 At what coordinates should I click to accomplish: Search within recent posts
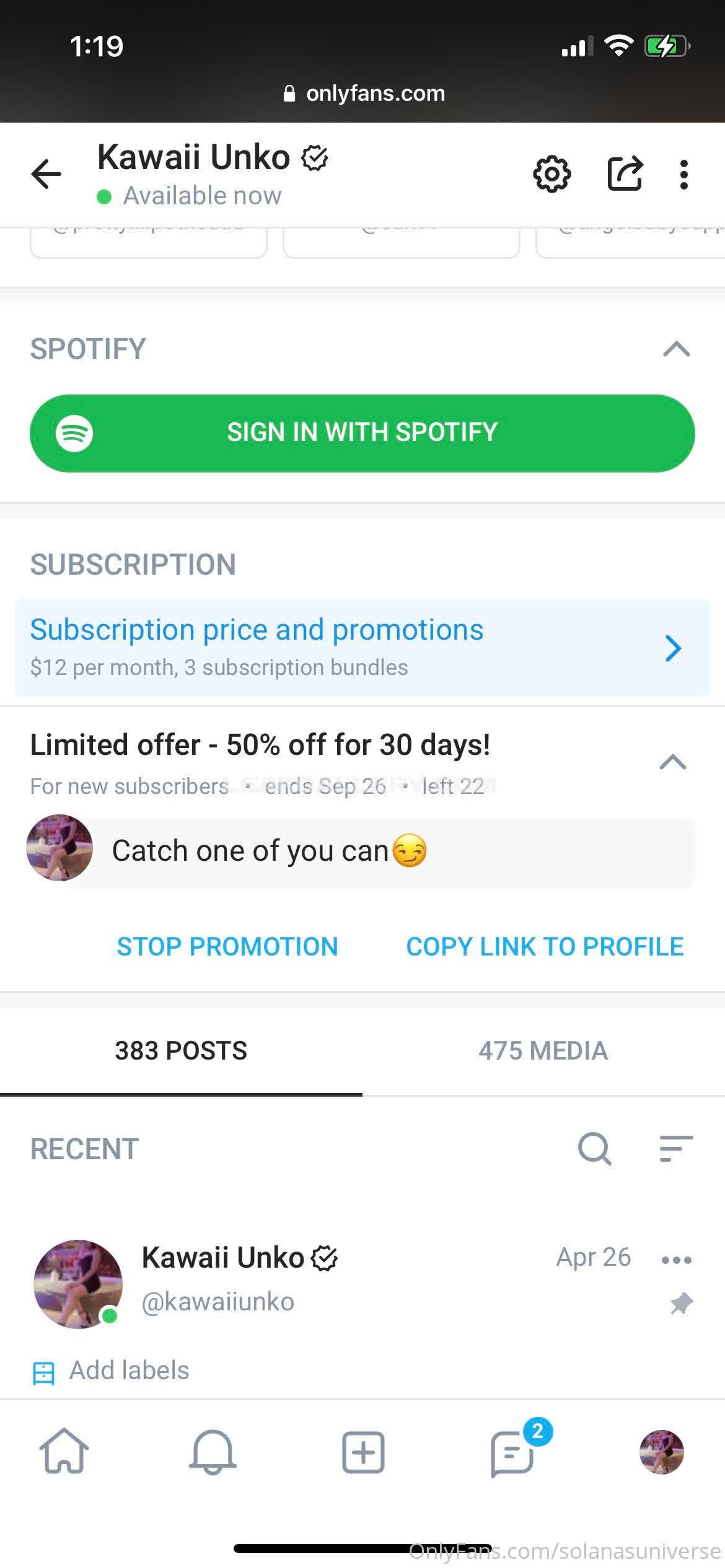[594, 1149]
